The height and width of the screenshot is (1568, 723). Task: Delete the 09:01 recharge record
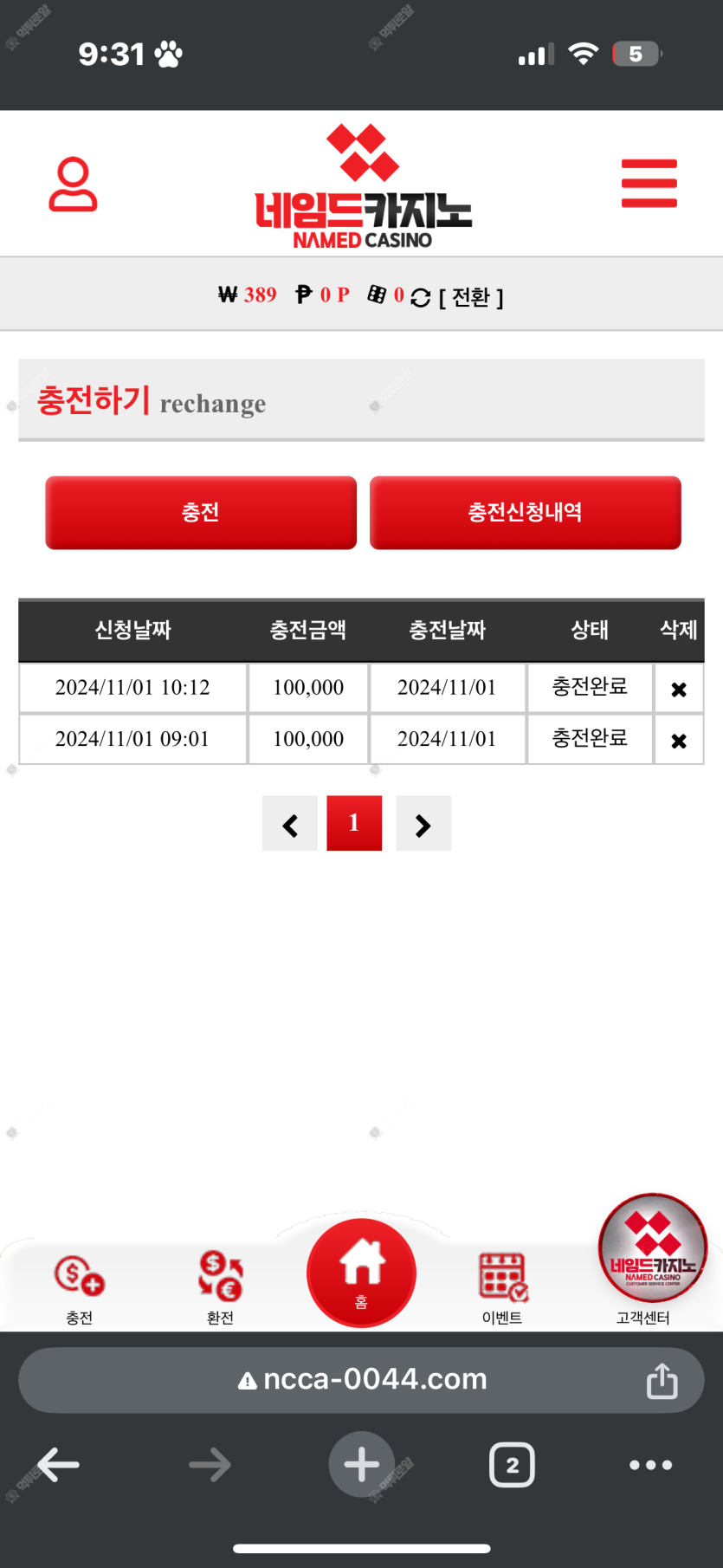[679, 741]
